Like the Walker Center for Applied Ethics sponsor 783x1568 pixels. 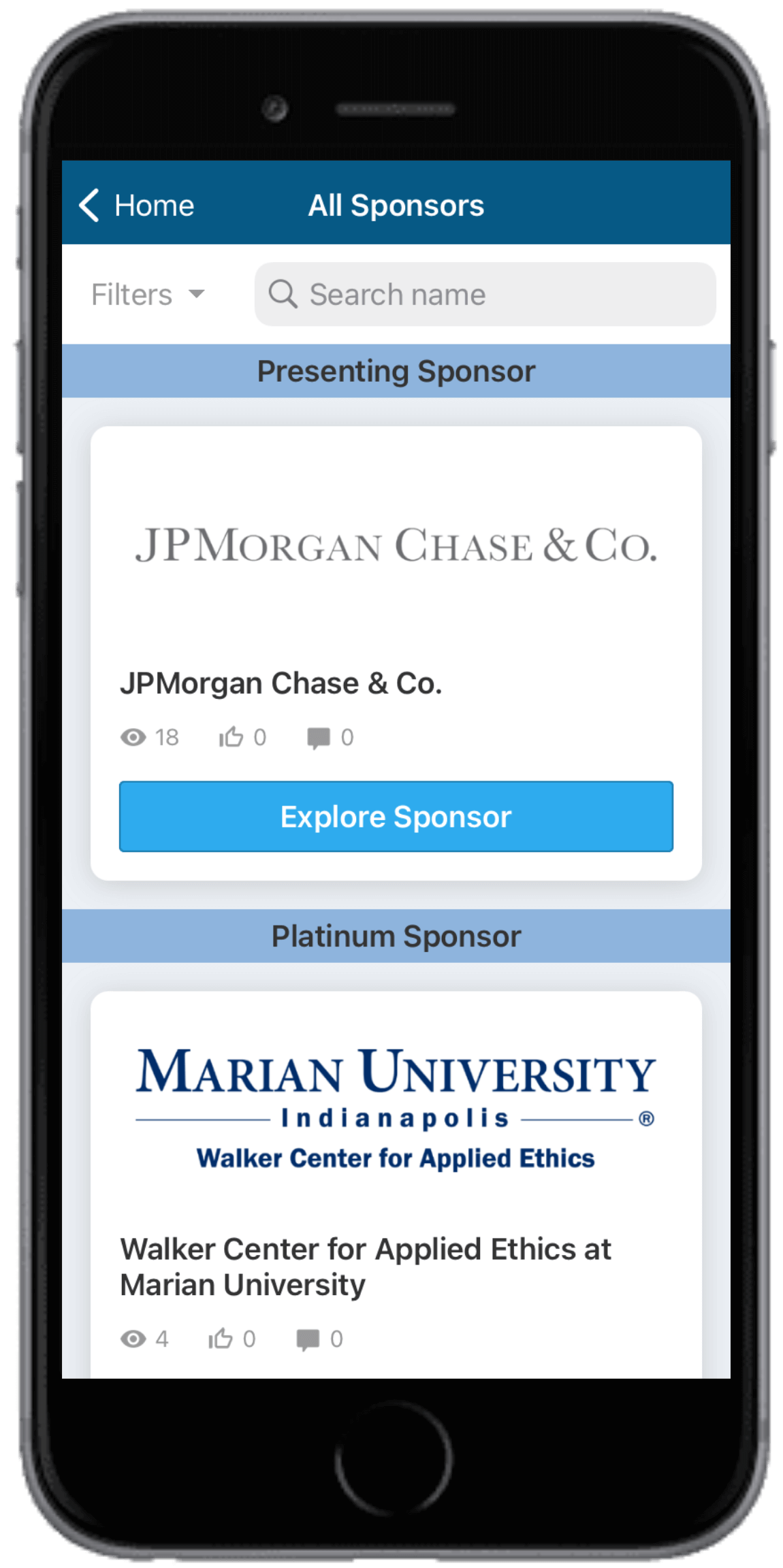[x=221, y=1339]
